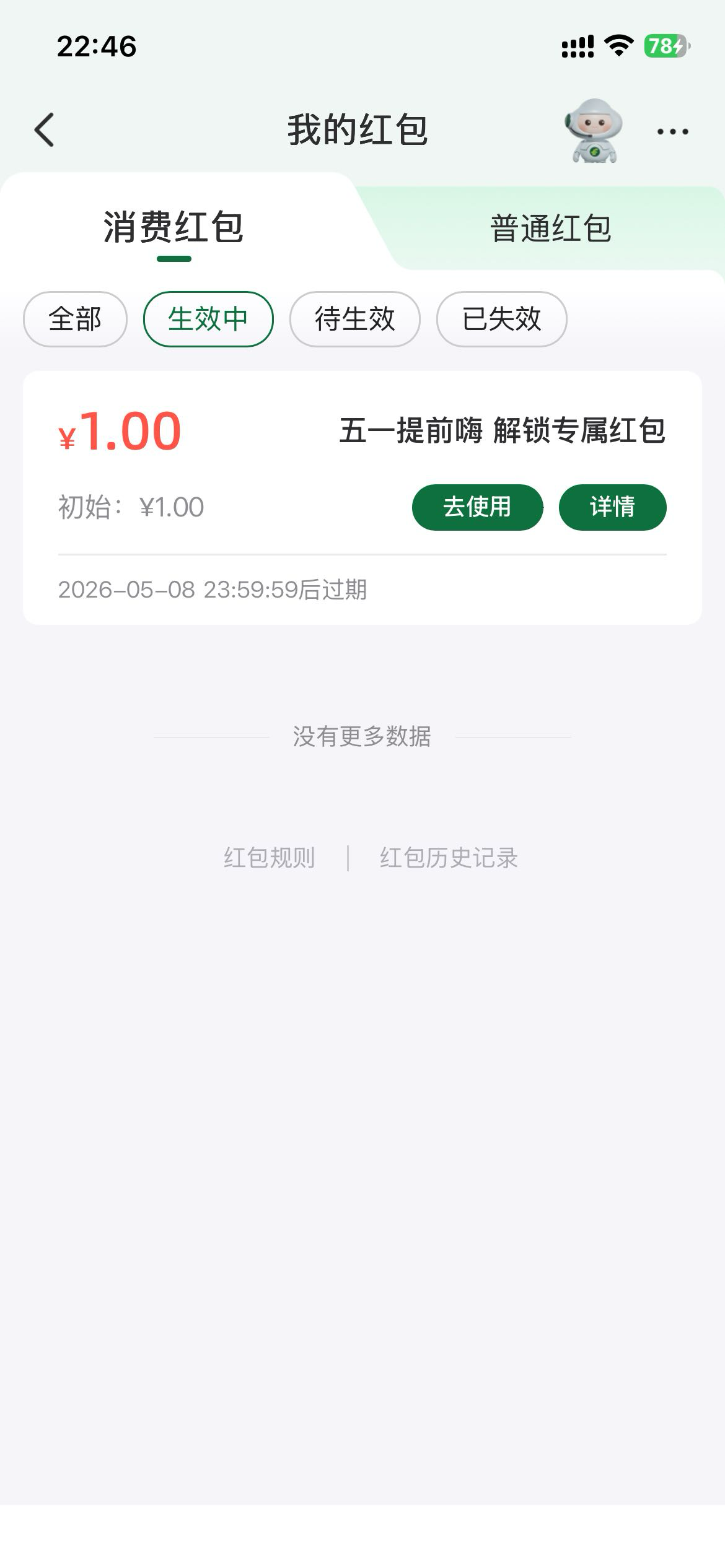Image resolution: width=725 pixels, height=1568 pixels.
Task: Filter by 待生效 red packets
Action: 354,320
